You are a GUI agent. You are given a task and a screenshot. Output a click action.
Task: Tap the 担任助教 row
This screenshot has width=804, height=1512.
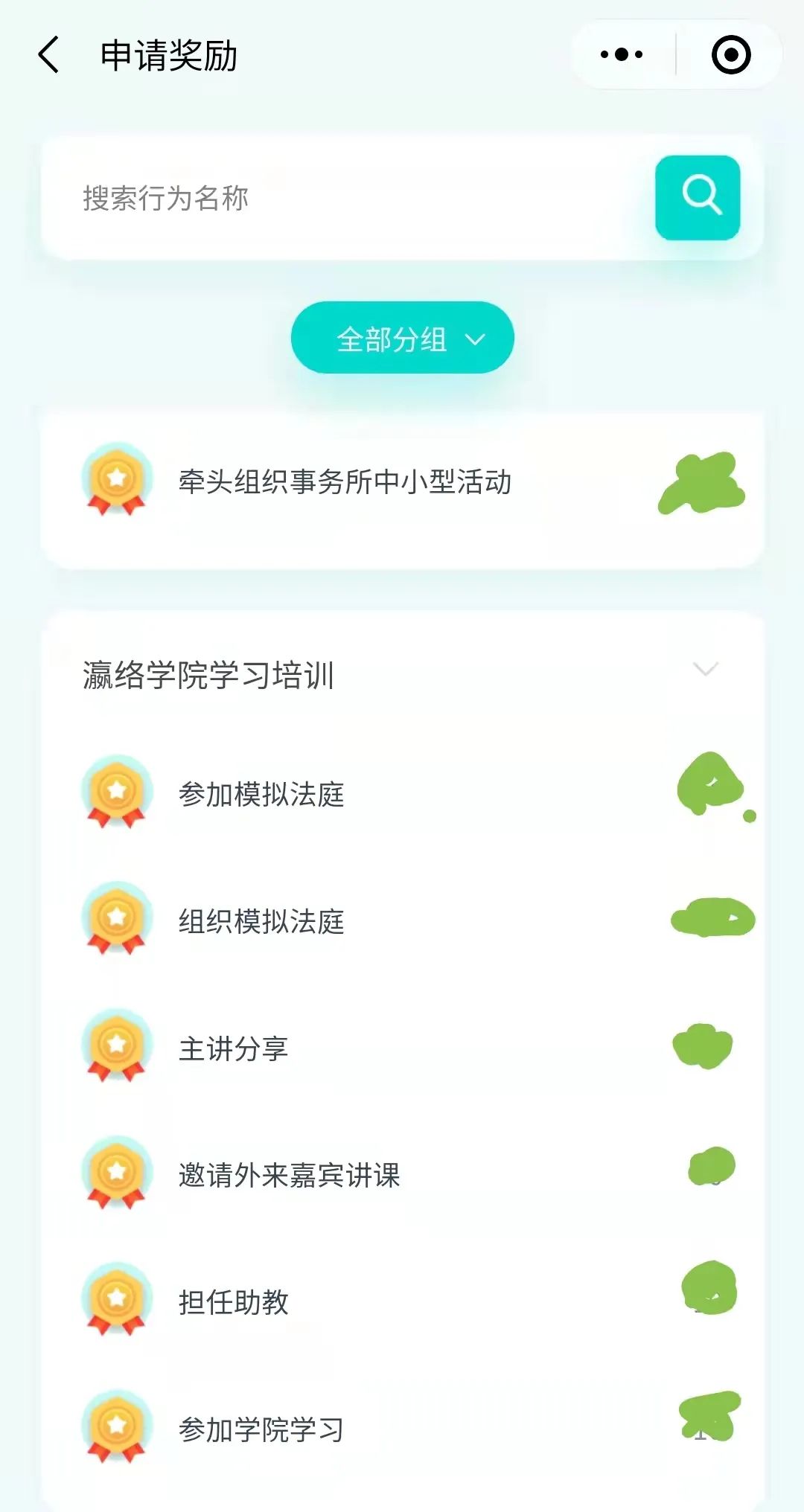(233, 1302)
